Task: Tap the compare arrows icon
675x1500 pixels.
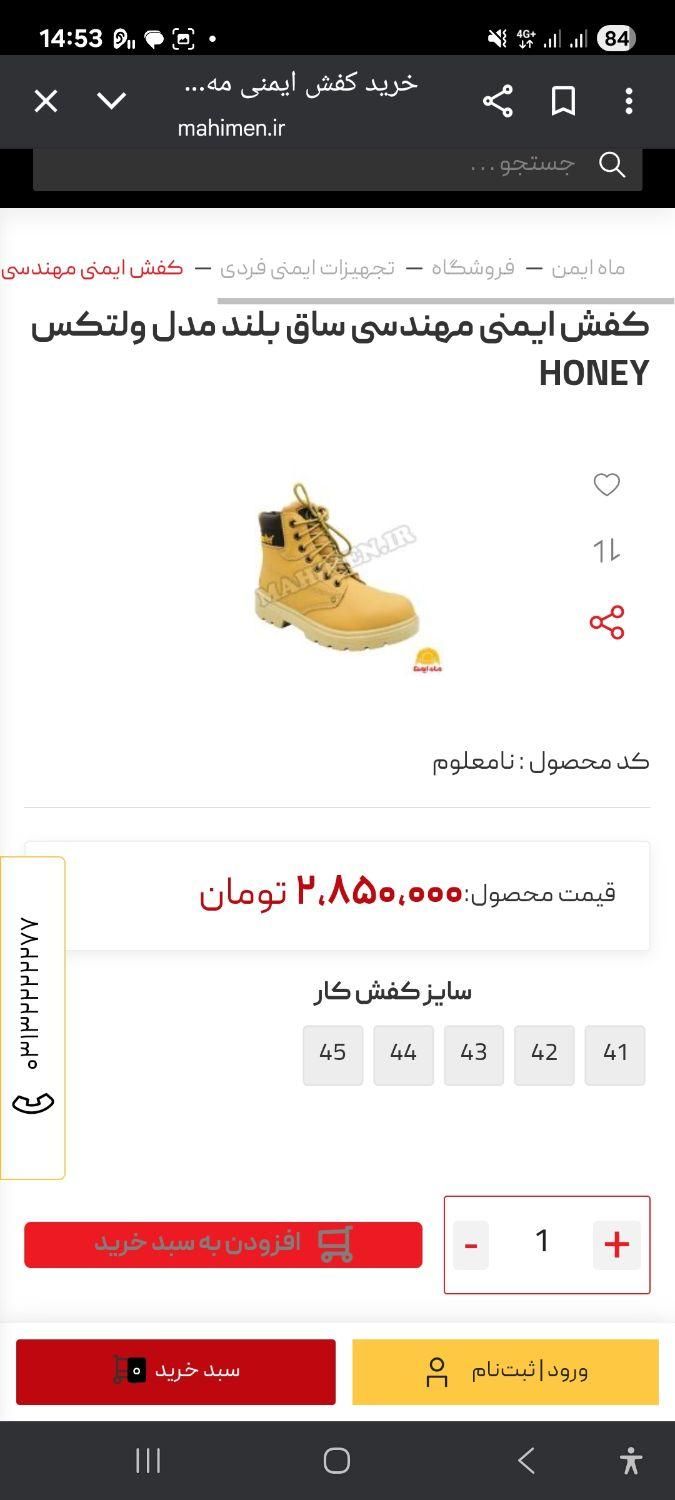Action: (x=606, y=551)
